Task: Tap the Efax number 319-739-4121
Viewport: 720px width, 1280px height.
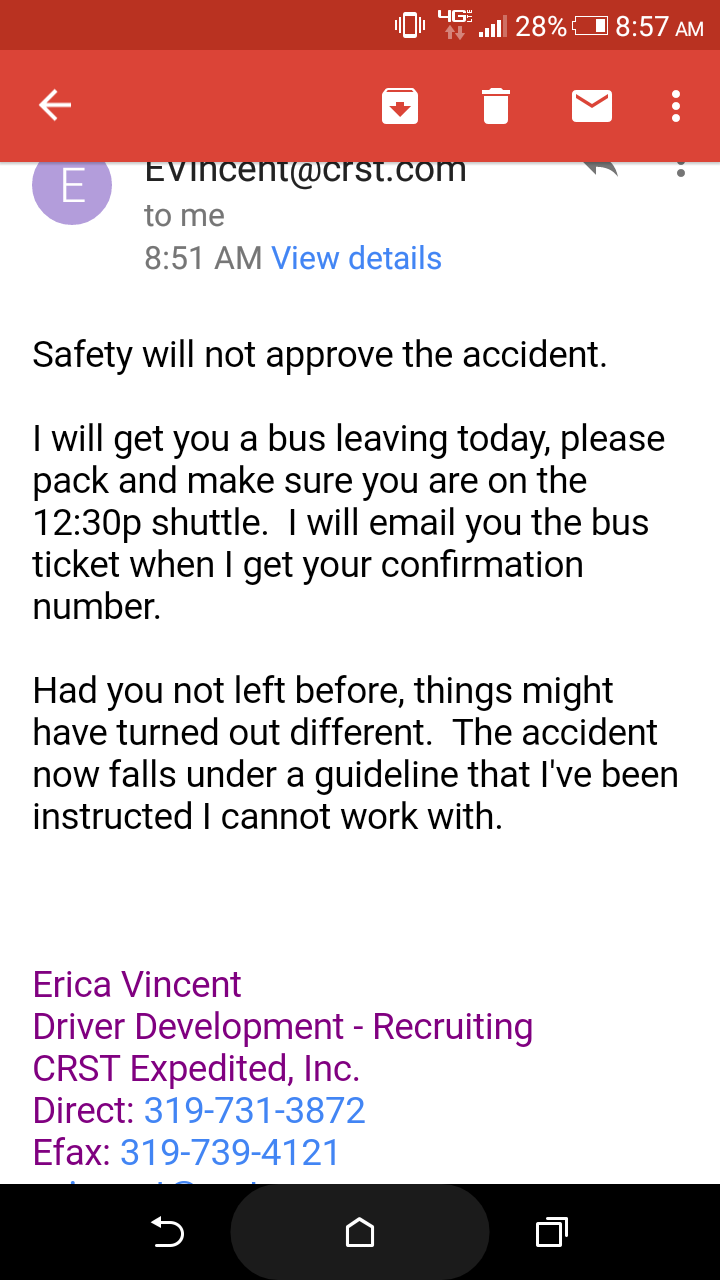Action: (x=230, y=1152)
